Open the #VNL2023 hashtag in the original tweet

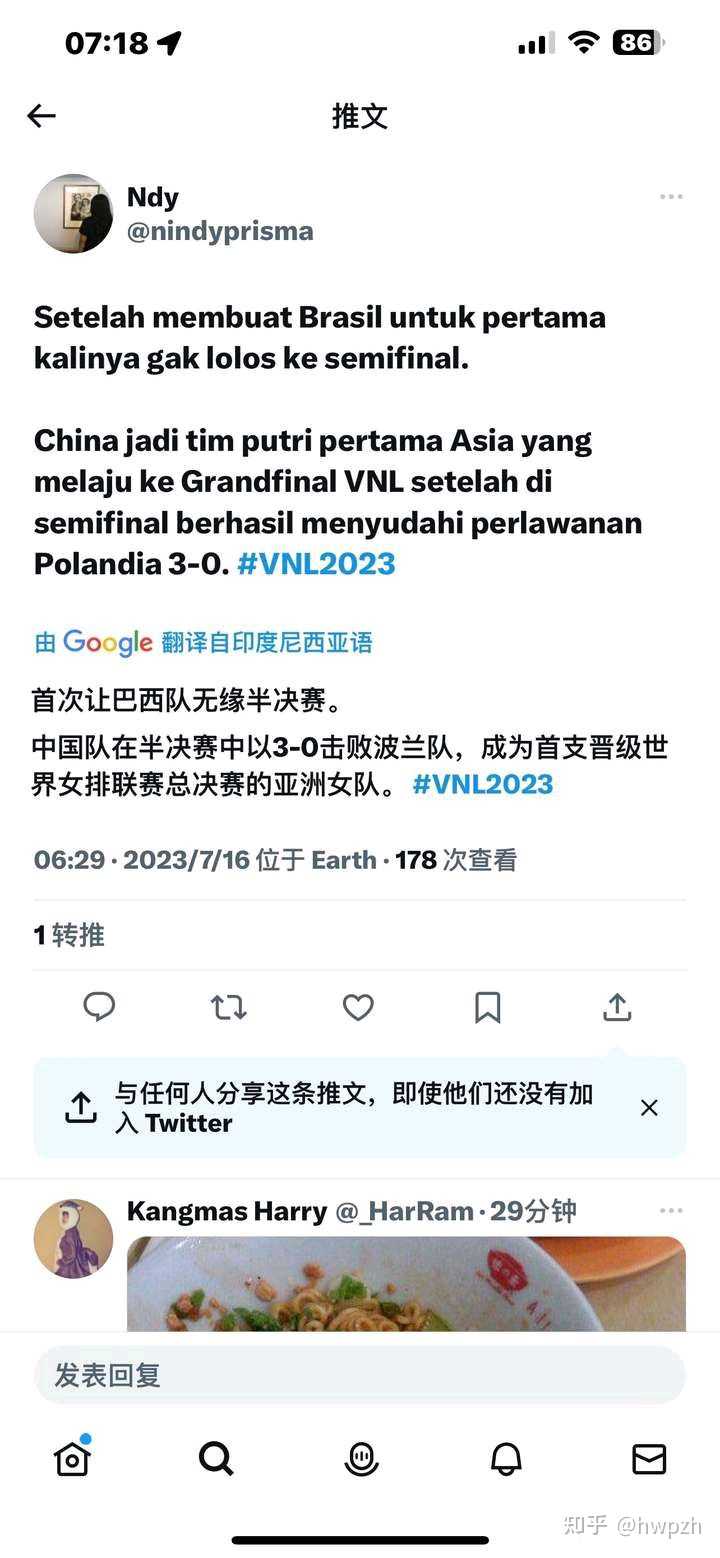point(316,564)
